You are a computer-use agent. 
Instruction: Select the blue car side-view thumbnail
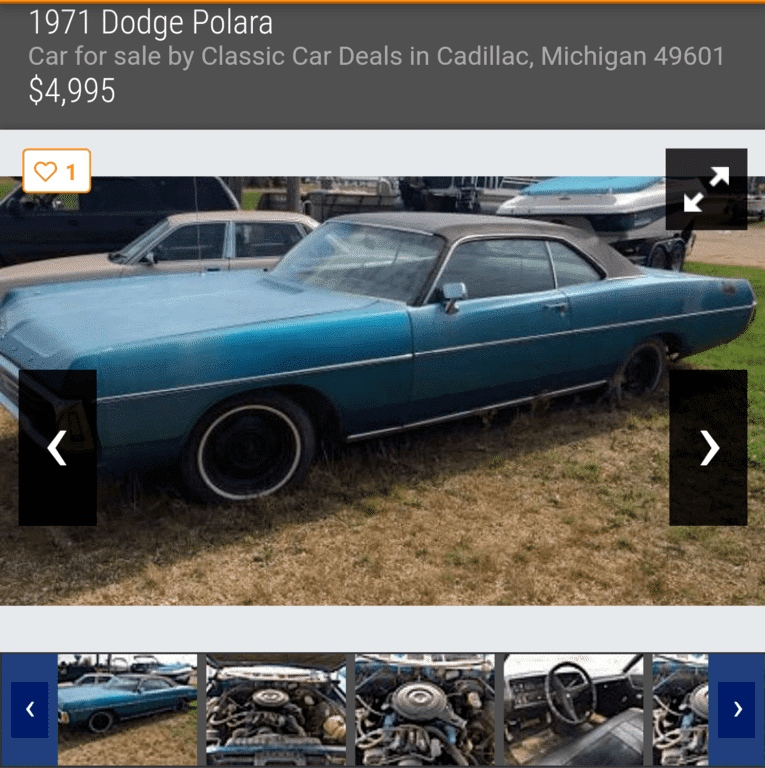tap(127, 709)
